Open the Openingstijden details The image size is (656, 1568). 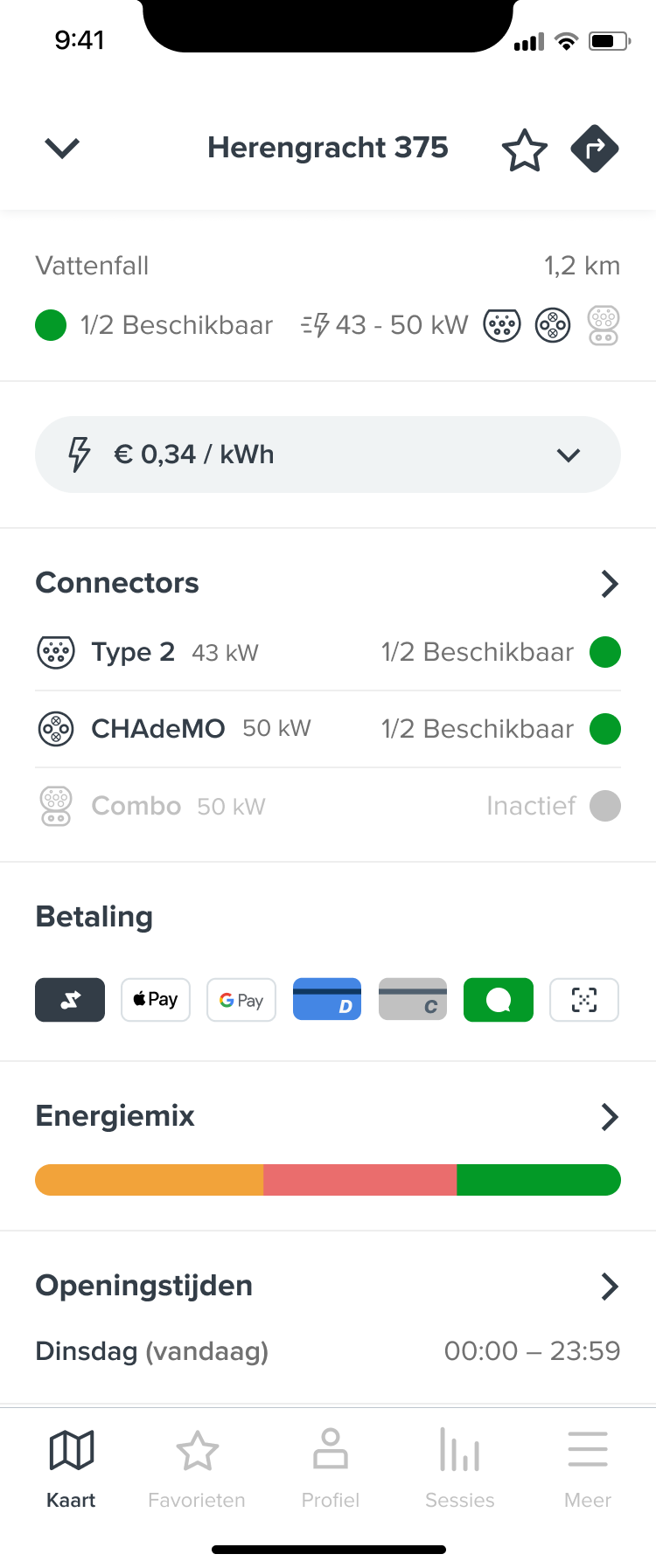(x=610, y=1286)
